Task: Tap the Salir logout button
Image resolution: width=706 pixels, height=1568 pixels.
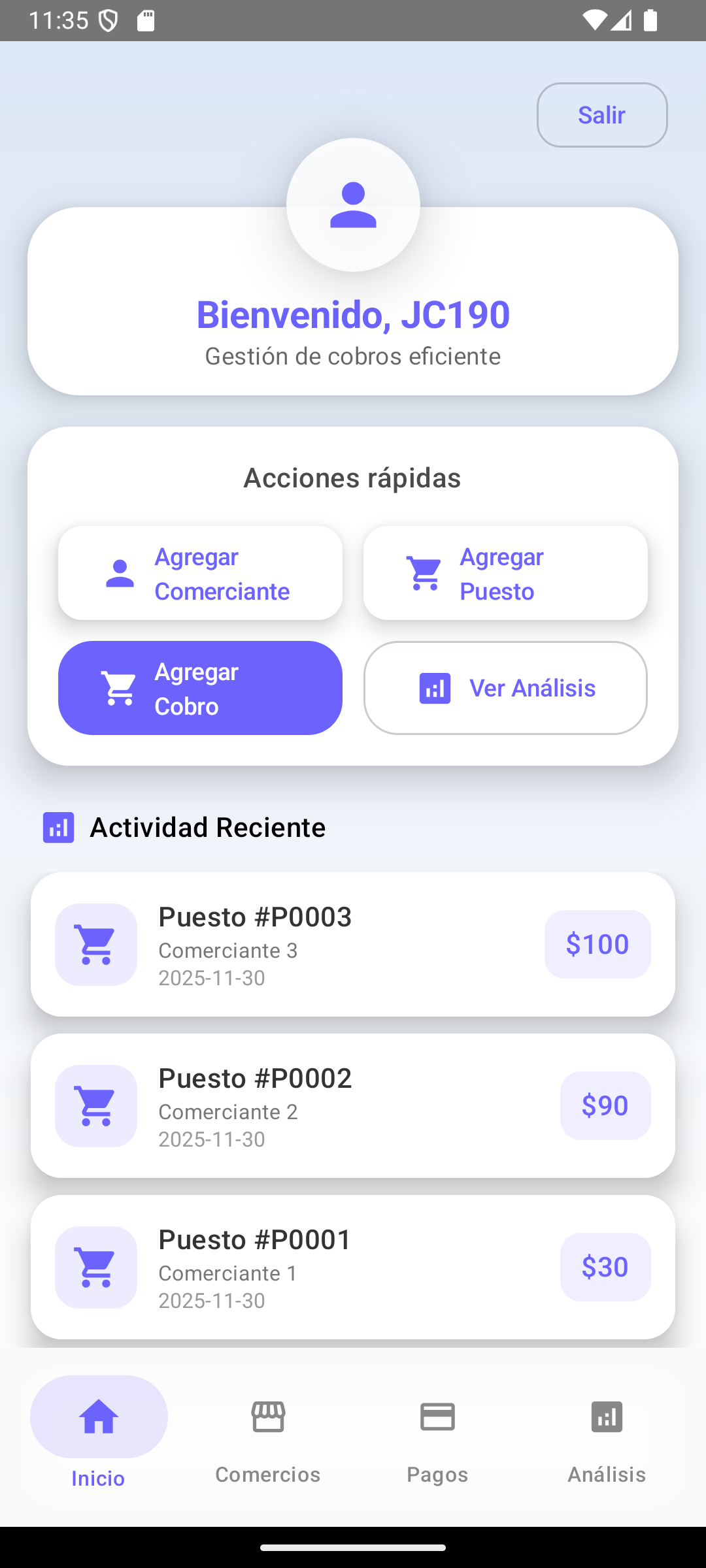Action: [x=601, y=115]
